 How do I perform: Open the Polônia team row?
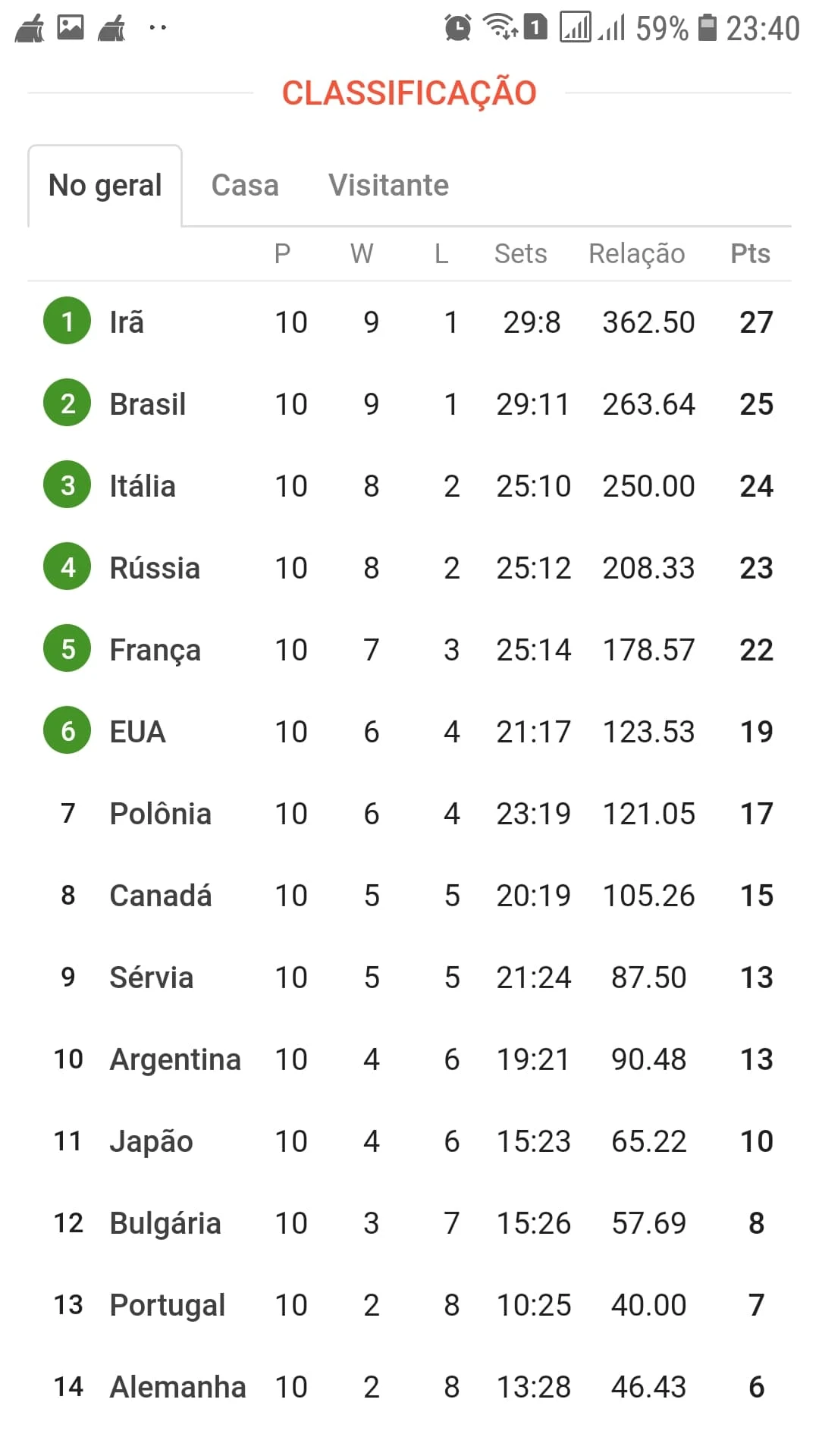[x=409, y=813]
